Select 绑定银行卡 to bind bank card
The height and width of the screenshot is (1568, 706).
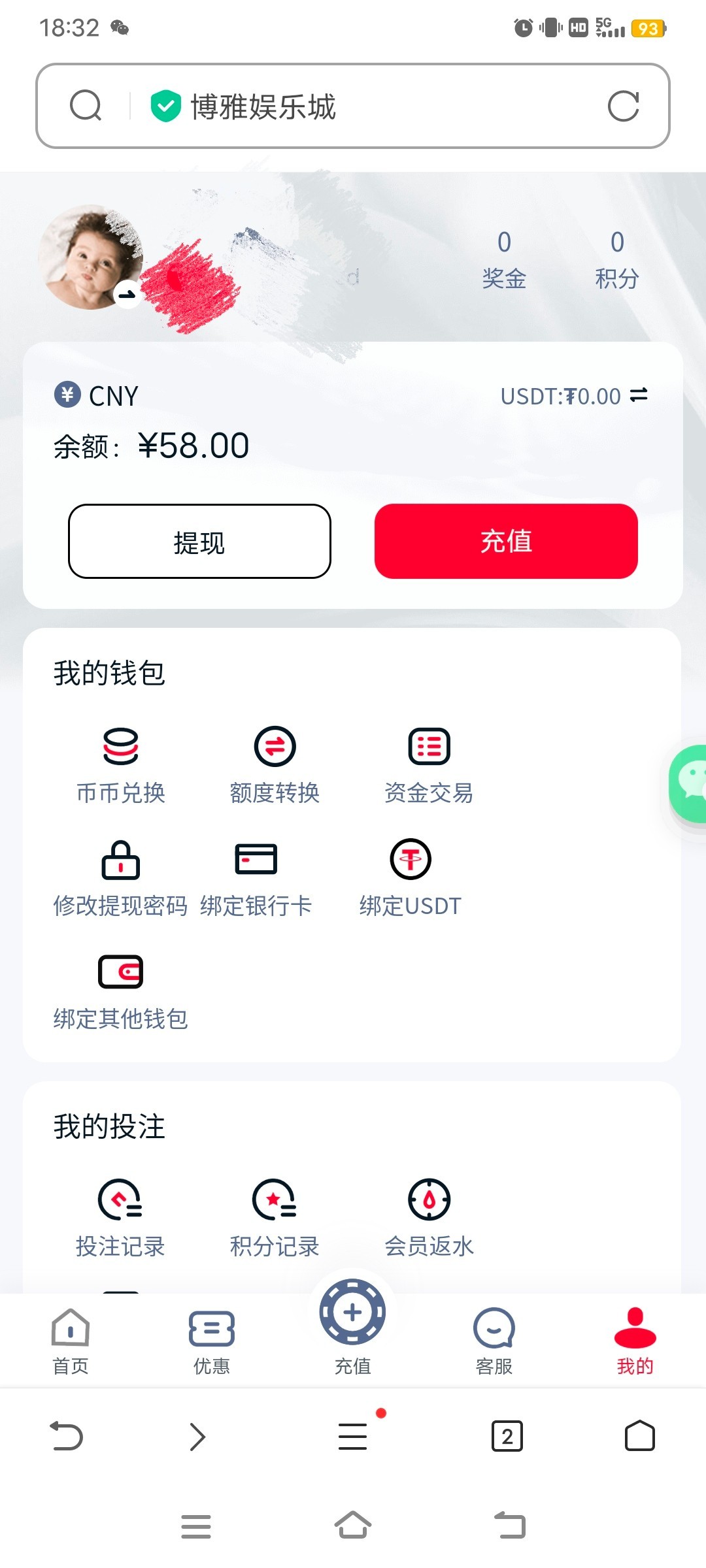[x=256, y=877]
